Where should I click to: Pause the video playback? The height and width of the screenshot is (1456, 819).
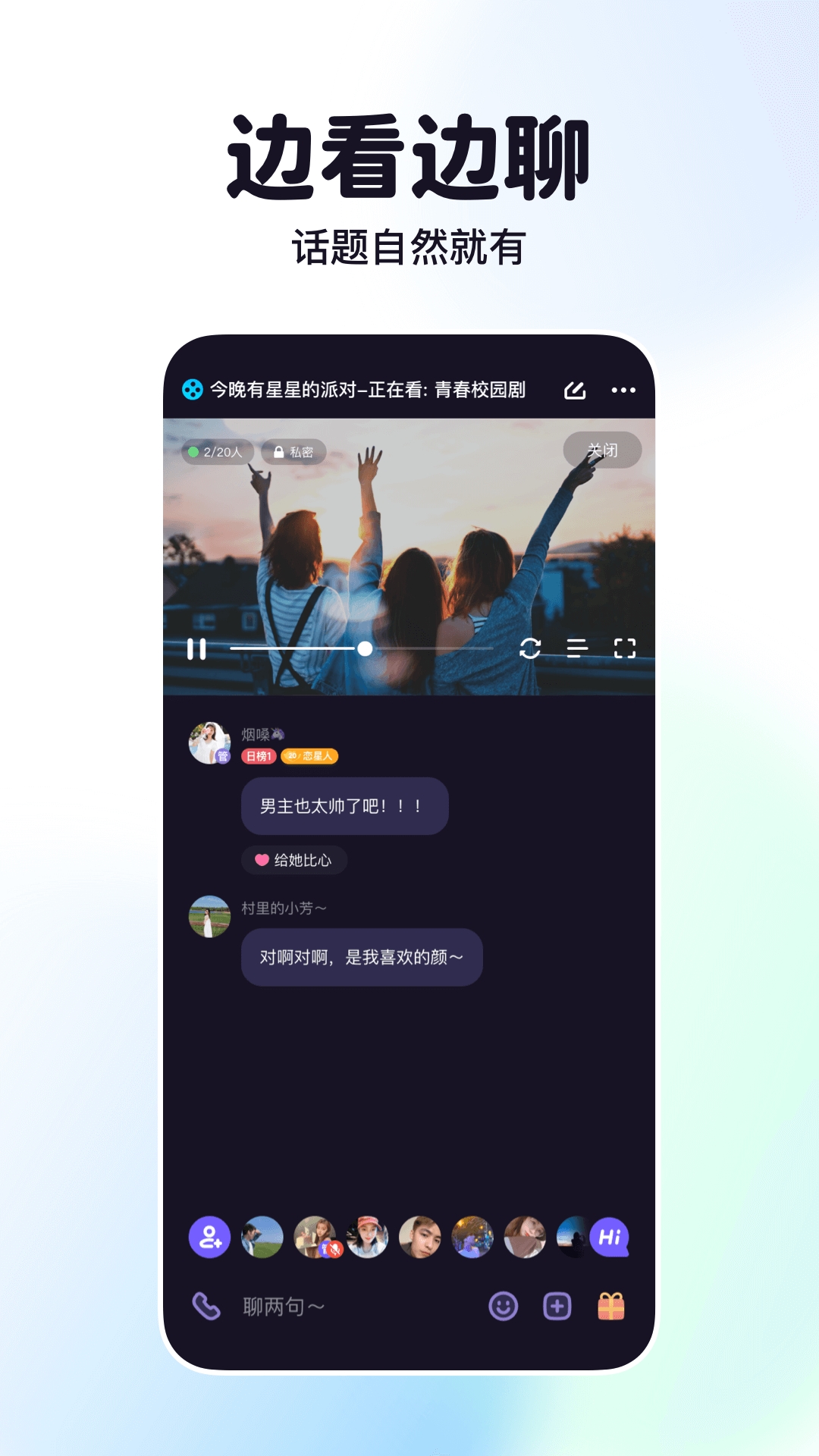click(x=196, y=649)
